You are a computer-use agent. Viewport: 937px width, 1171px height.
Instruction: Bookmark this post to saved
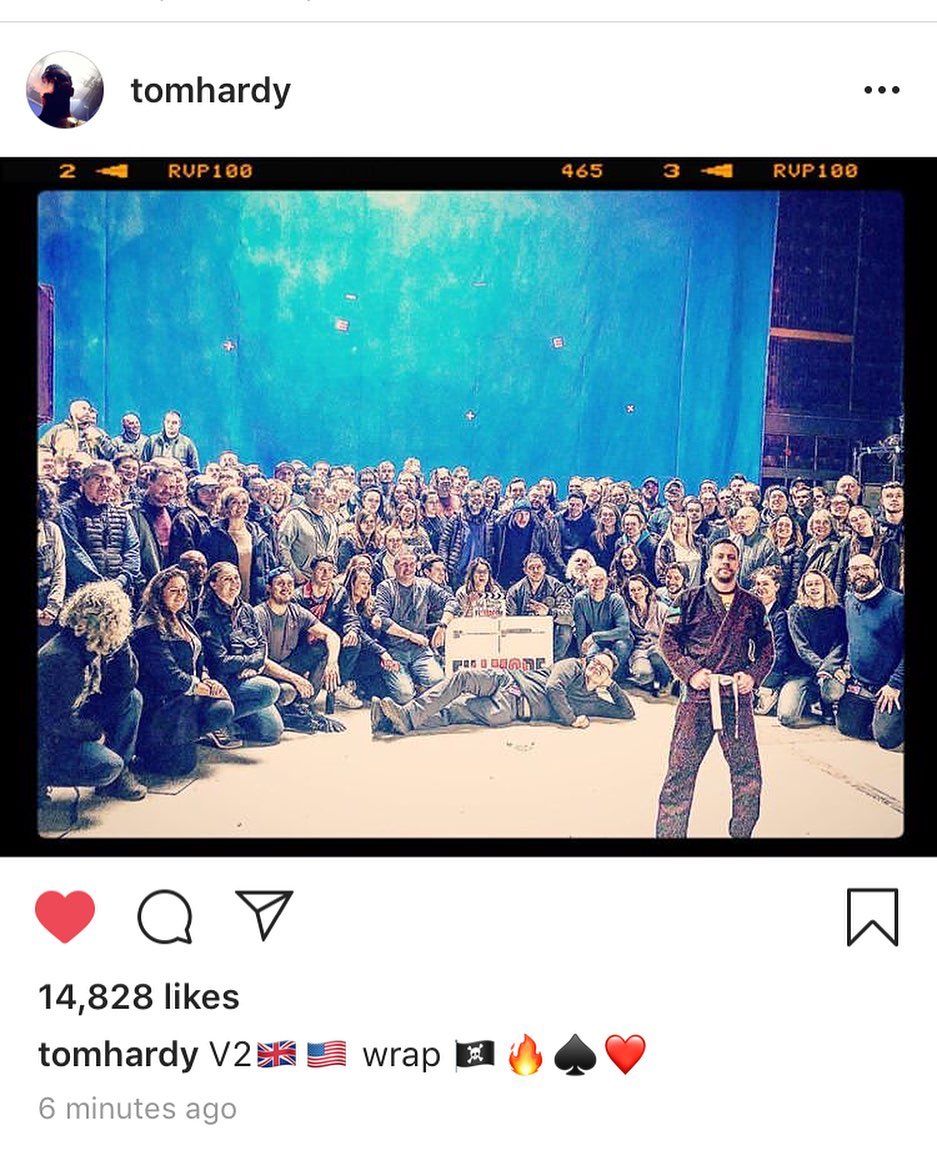[872, 916]
